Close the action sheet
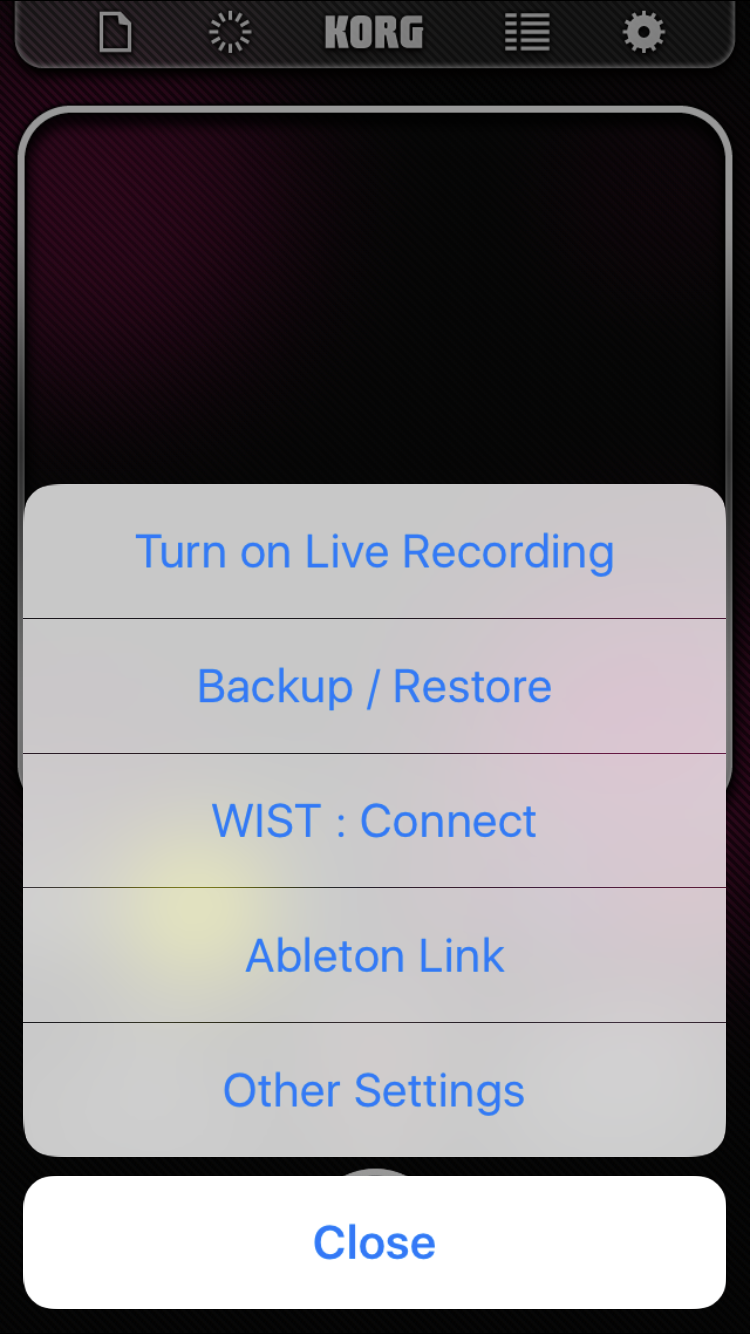Viewport: 750px width, 1334px height. click(374, 1243)
